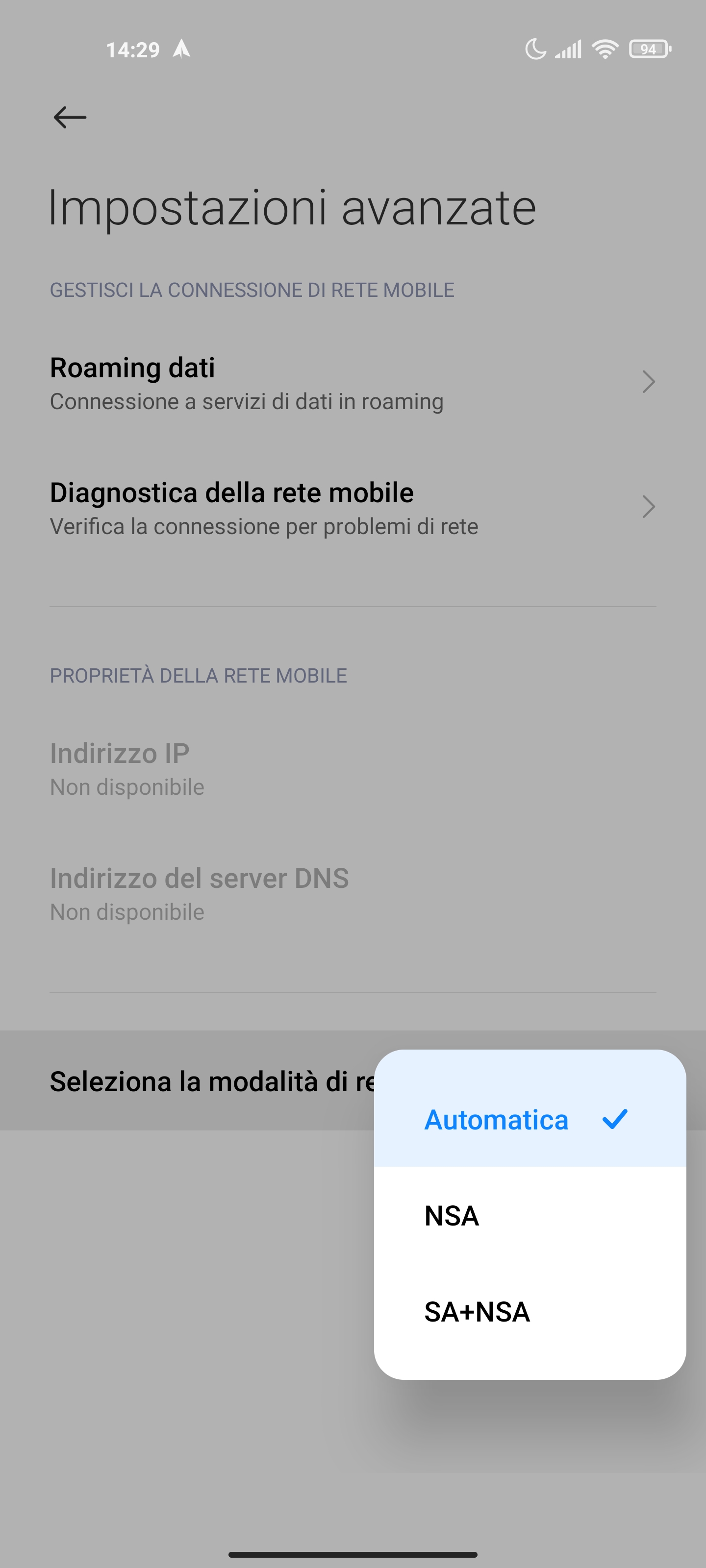
Task: Choose NSA network mode
Action: coord(529,1215)
